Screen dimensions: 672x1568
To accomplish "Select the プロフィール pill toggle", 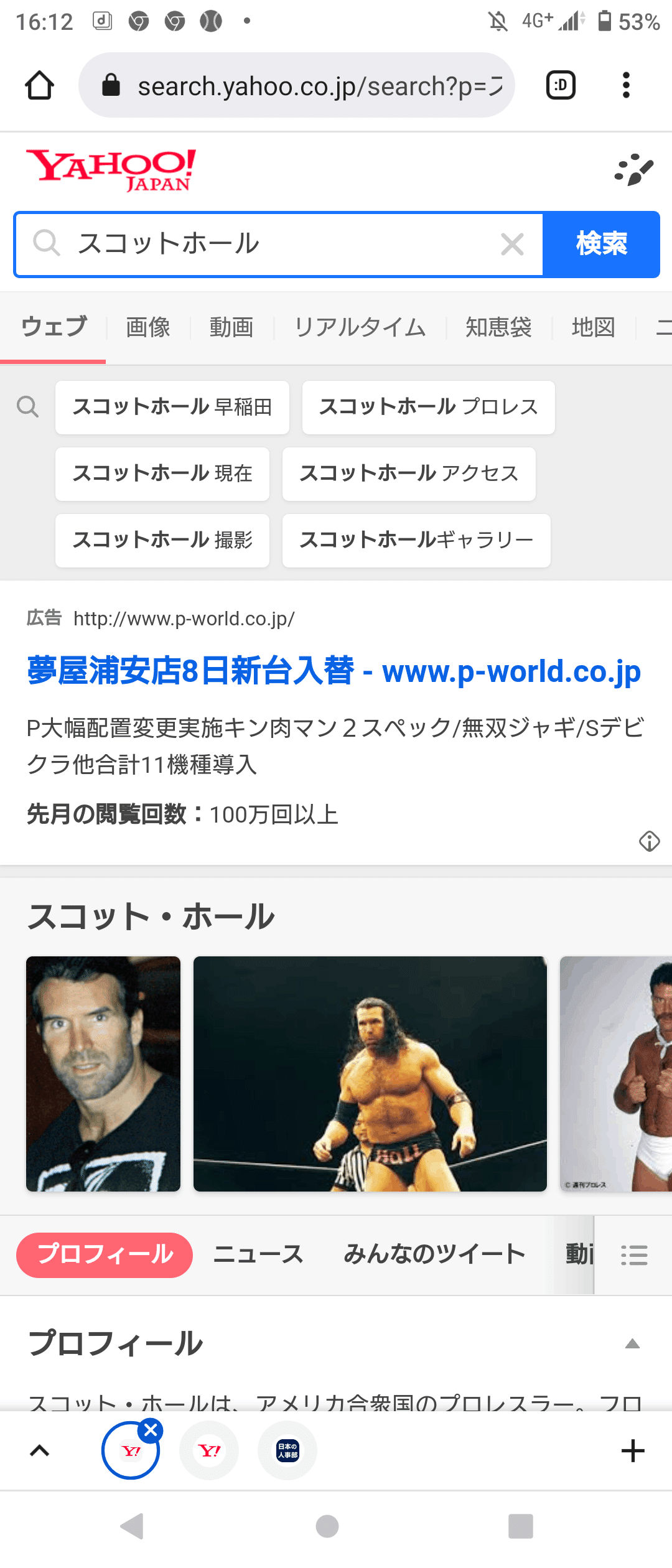I will [105, 1255].
